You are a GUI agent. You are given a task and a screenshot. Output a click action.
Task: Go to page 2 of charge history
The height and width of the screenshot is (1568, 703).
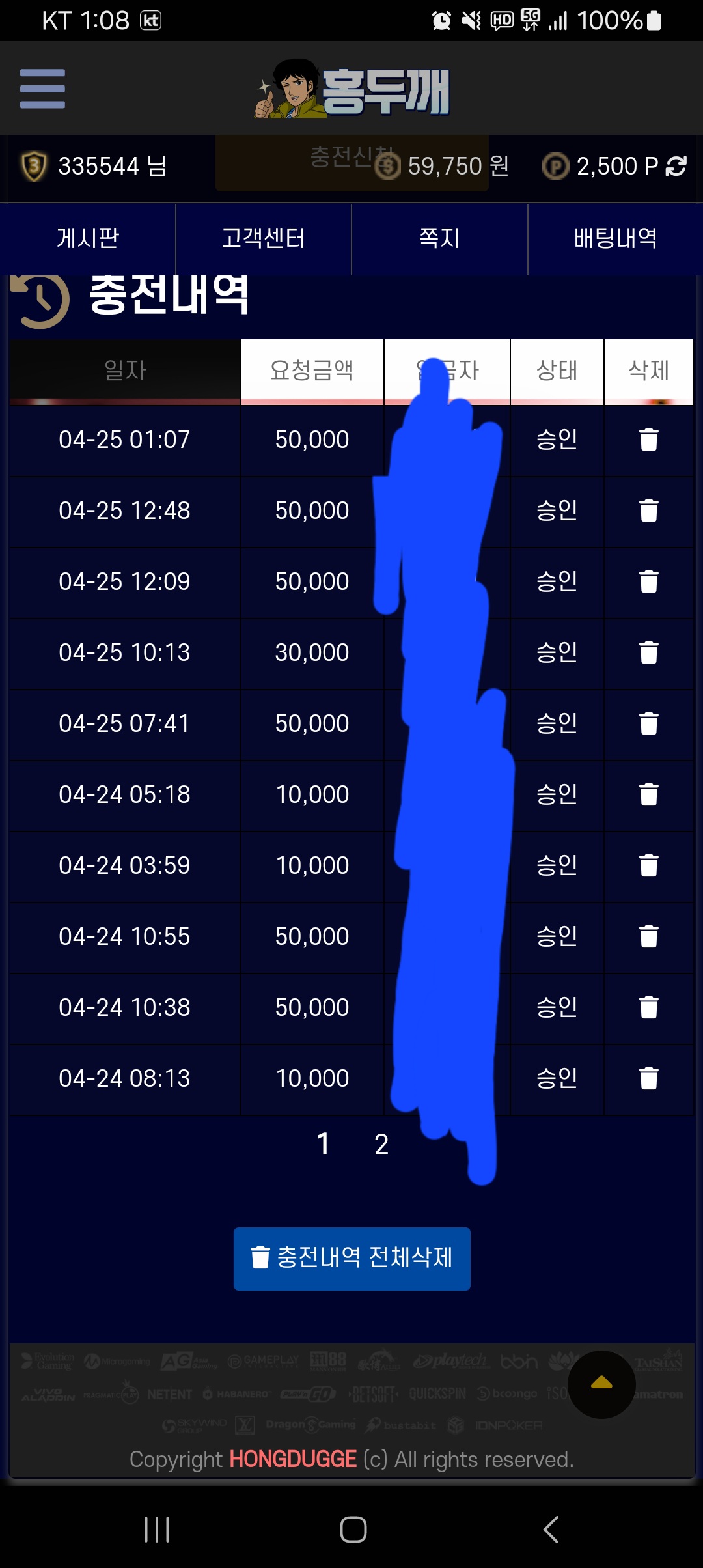(x=381, y=1144)
